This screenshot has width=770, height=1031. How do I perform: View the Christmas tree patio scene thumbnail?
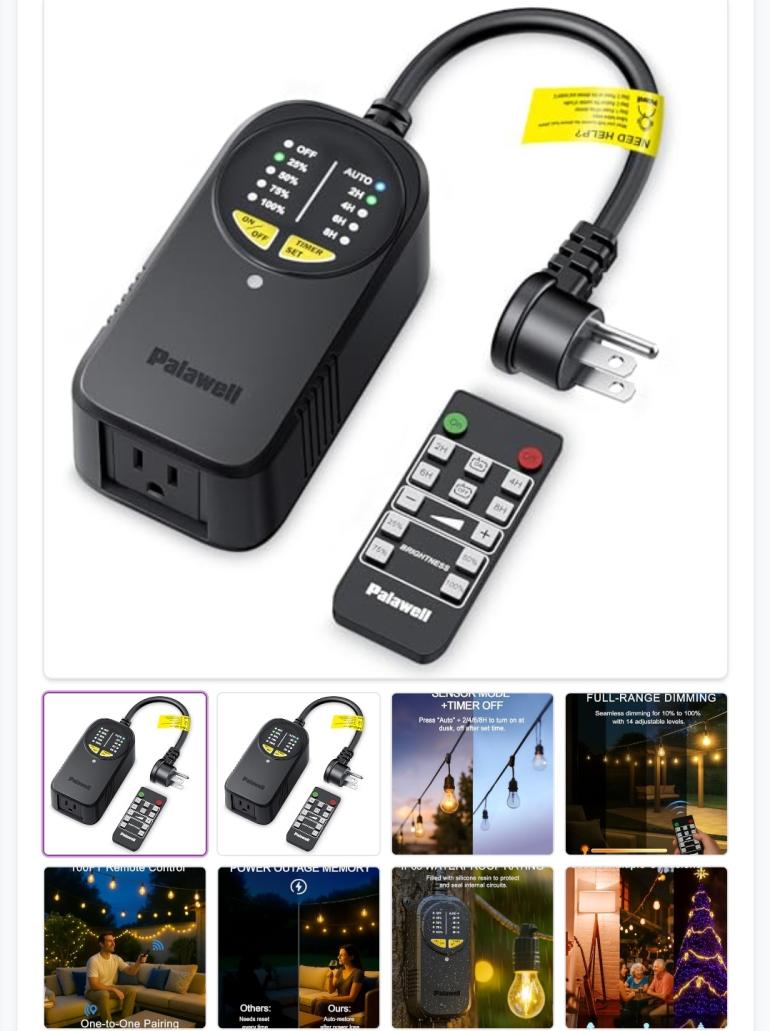coord(646,946)
